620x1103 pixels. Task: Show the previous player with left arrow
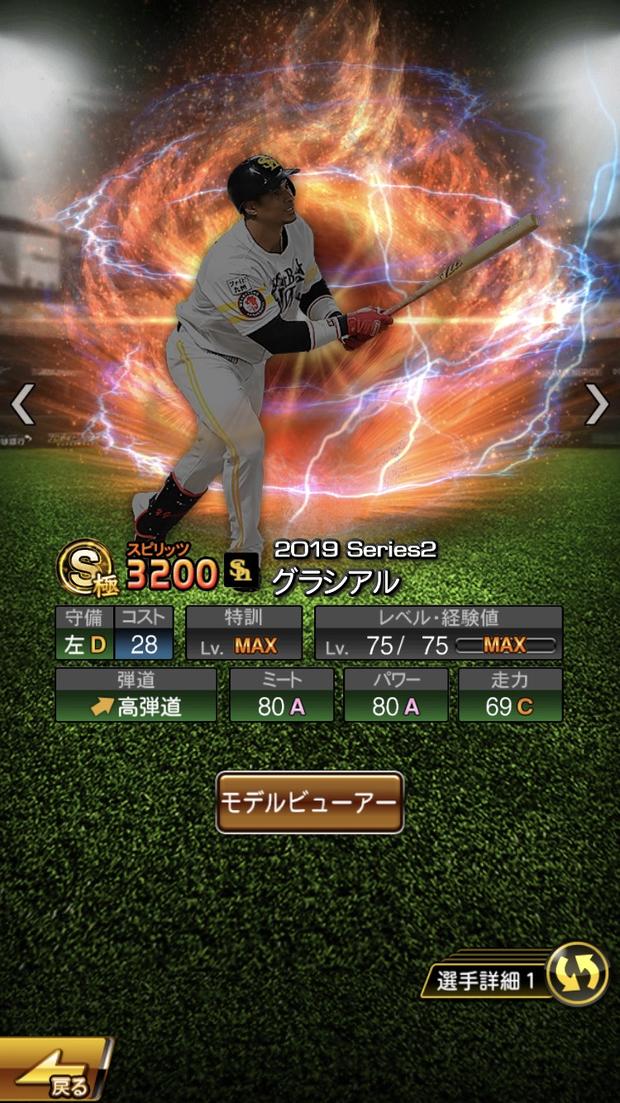22,404
